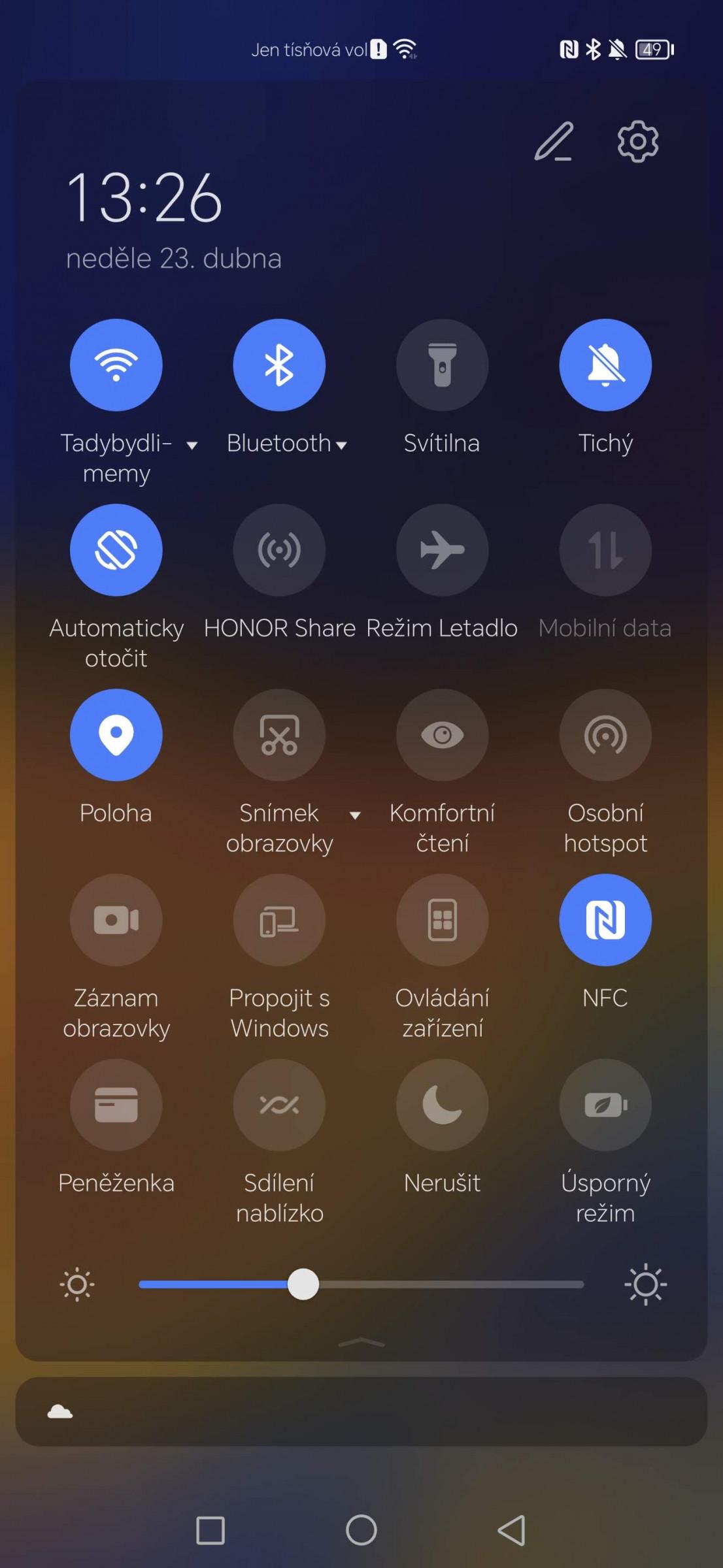Disable the NFC tile

[605, 919]
